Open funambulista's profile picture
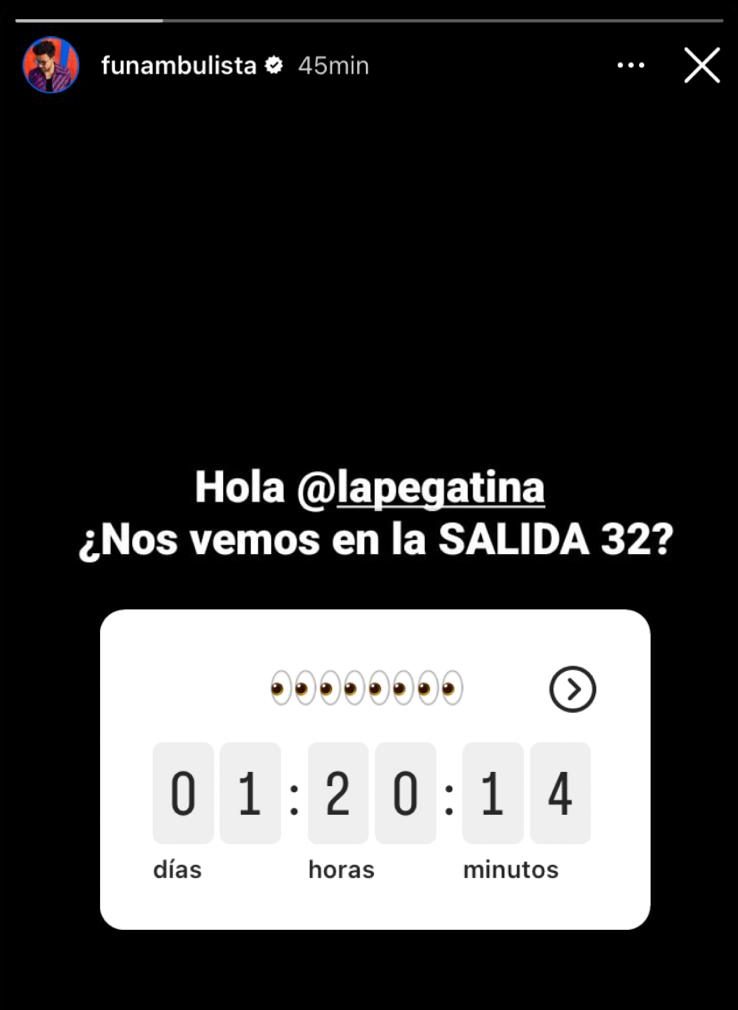Screen dimensions: 738x1010 point(51,66)
